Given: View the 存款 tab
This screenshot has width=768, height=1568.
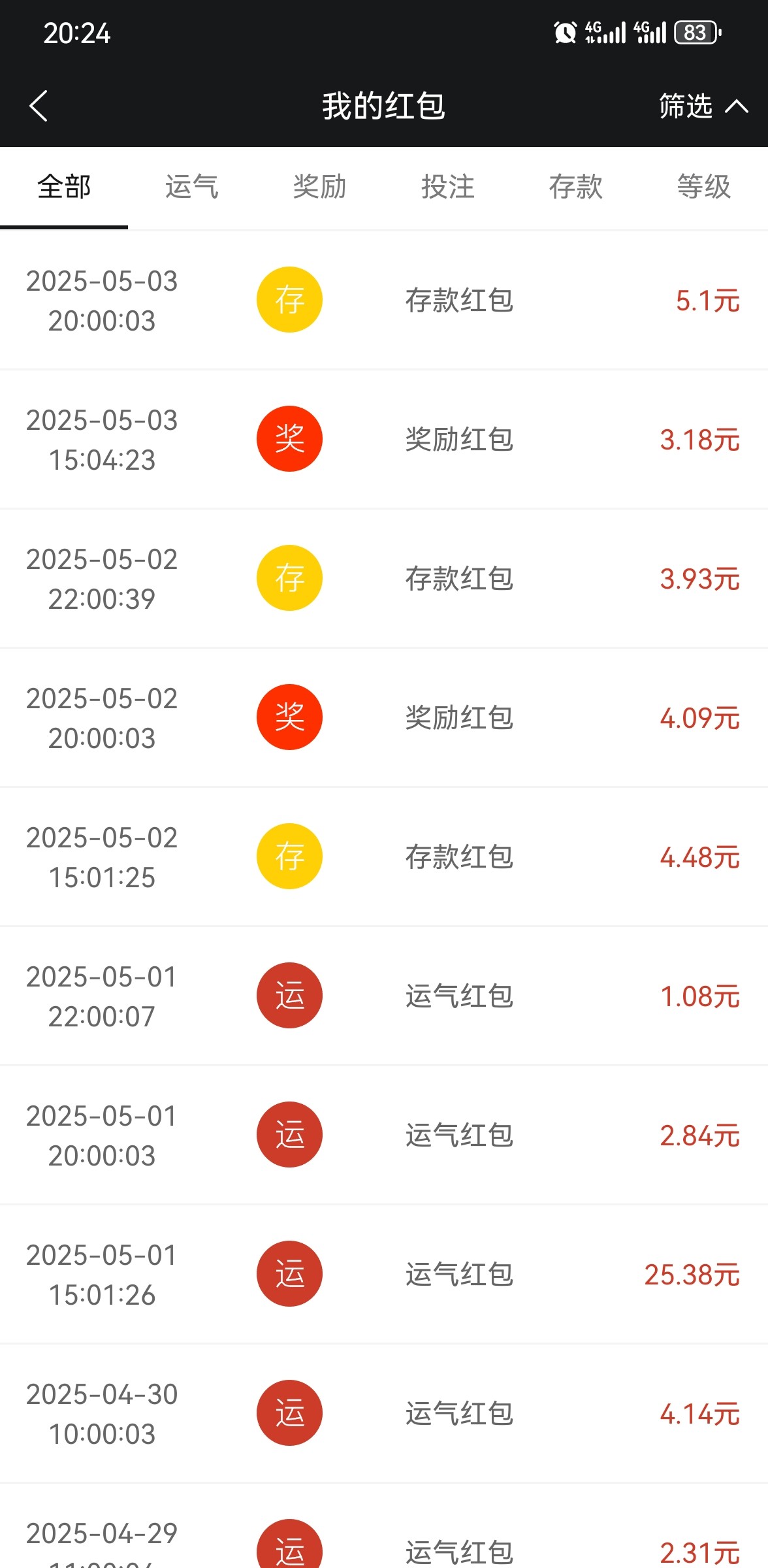Looking at the screenshot, I should [x=575, y=187].
